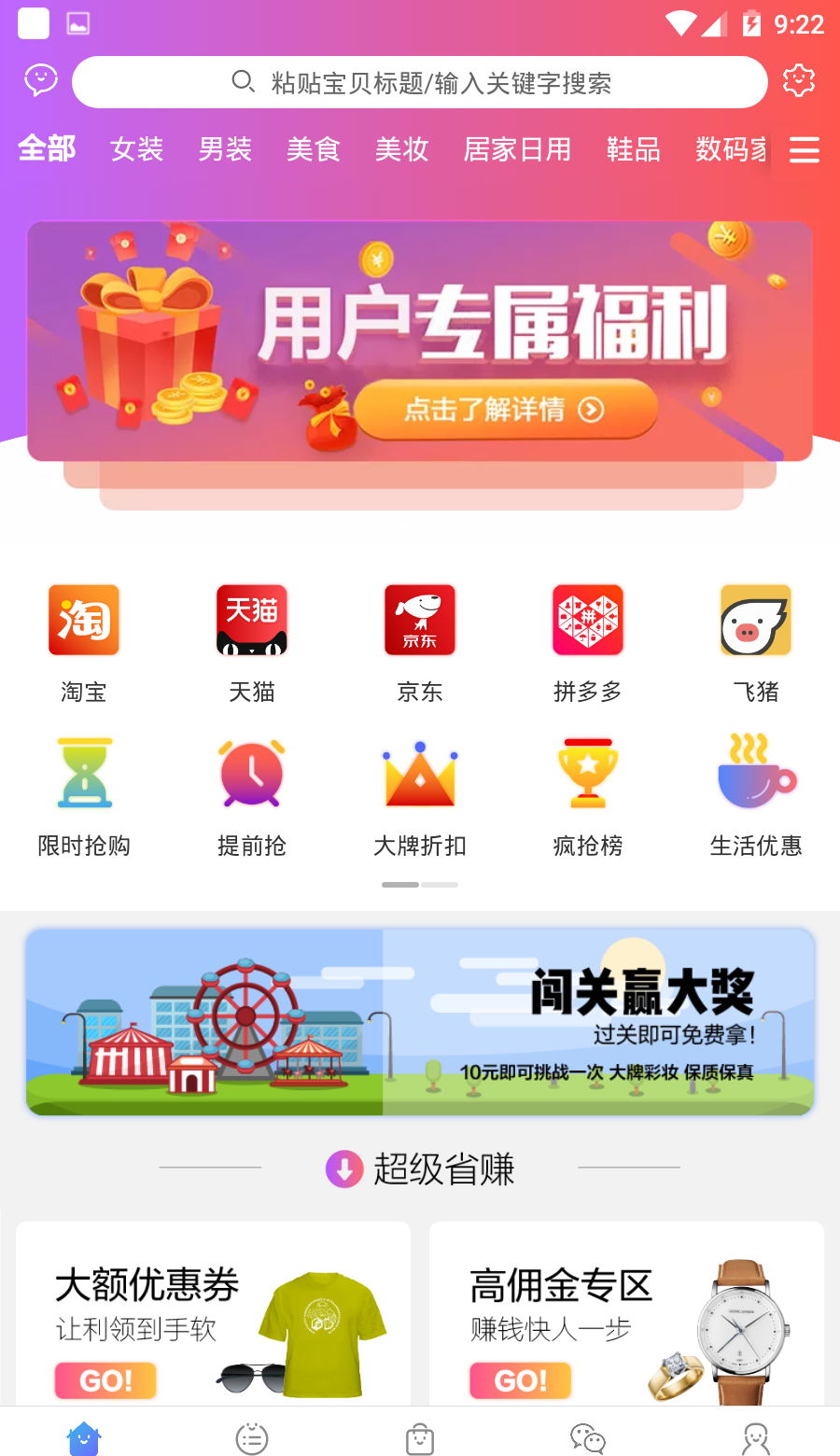
Task: Expand the category list menu icon
Action: click(x=804, y=149)
